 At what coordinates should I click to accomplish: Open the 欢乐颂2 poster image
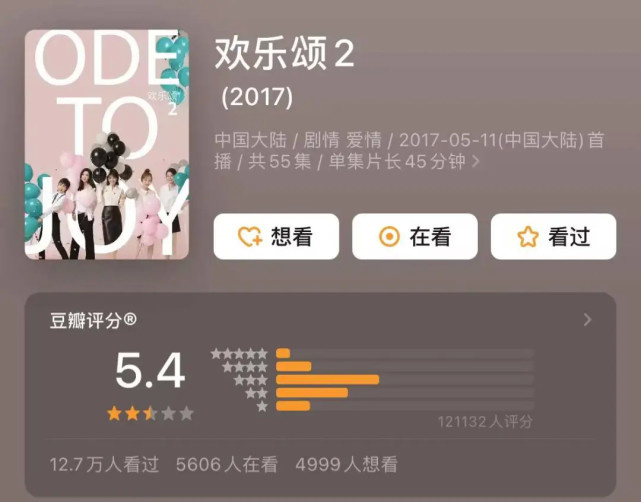click(106, 145)
